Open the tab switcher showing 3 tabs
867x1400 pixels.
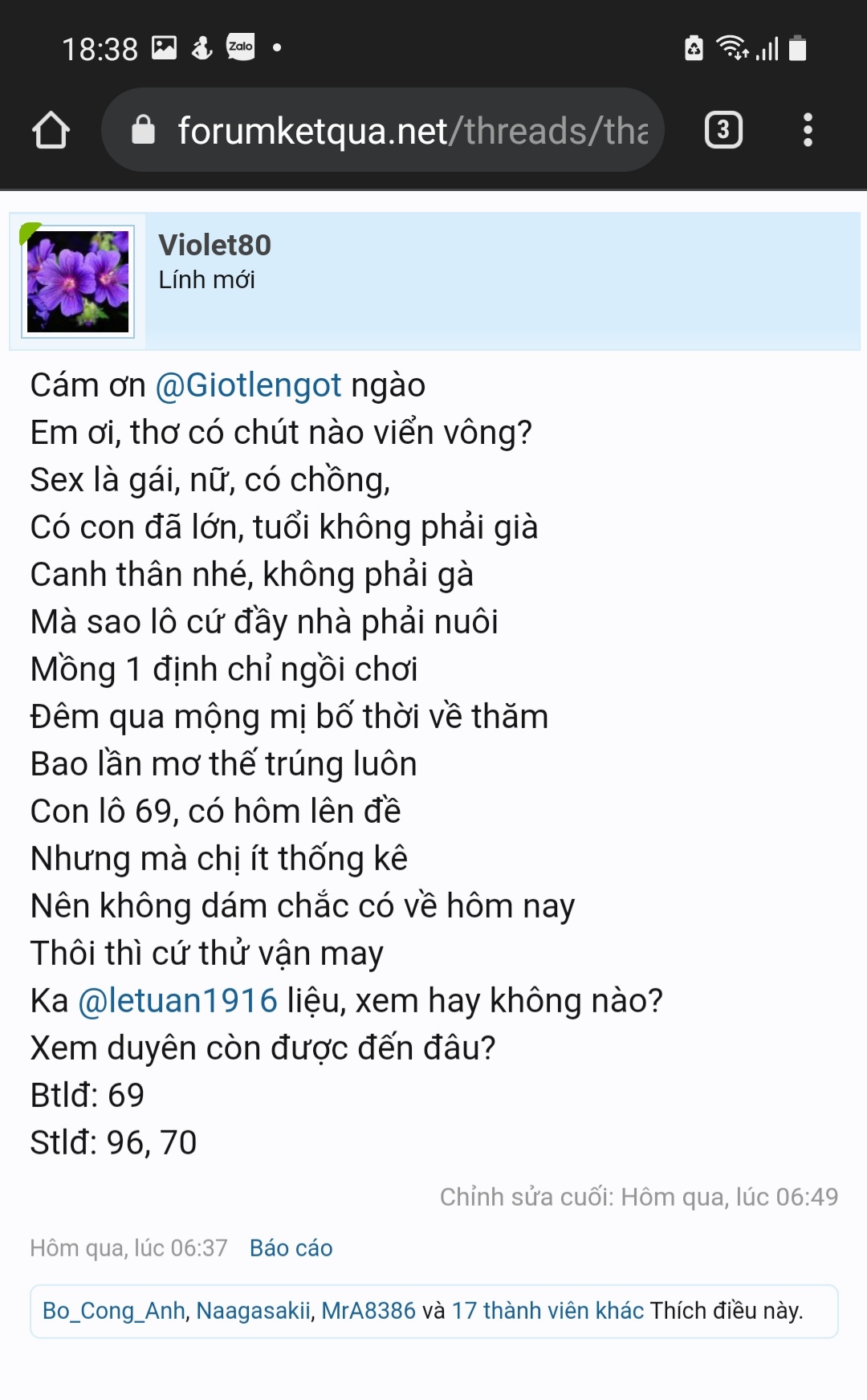pyautogui.click(x=722, y=130)
